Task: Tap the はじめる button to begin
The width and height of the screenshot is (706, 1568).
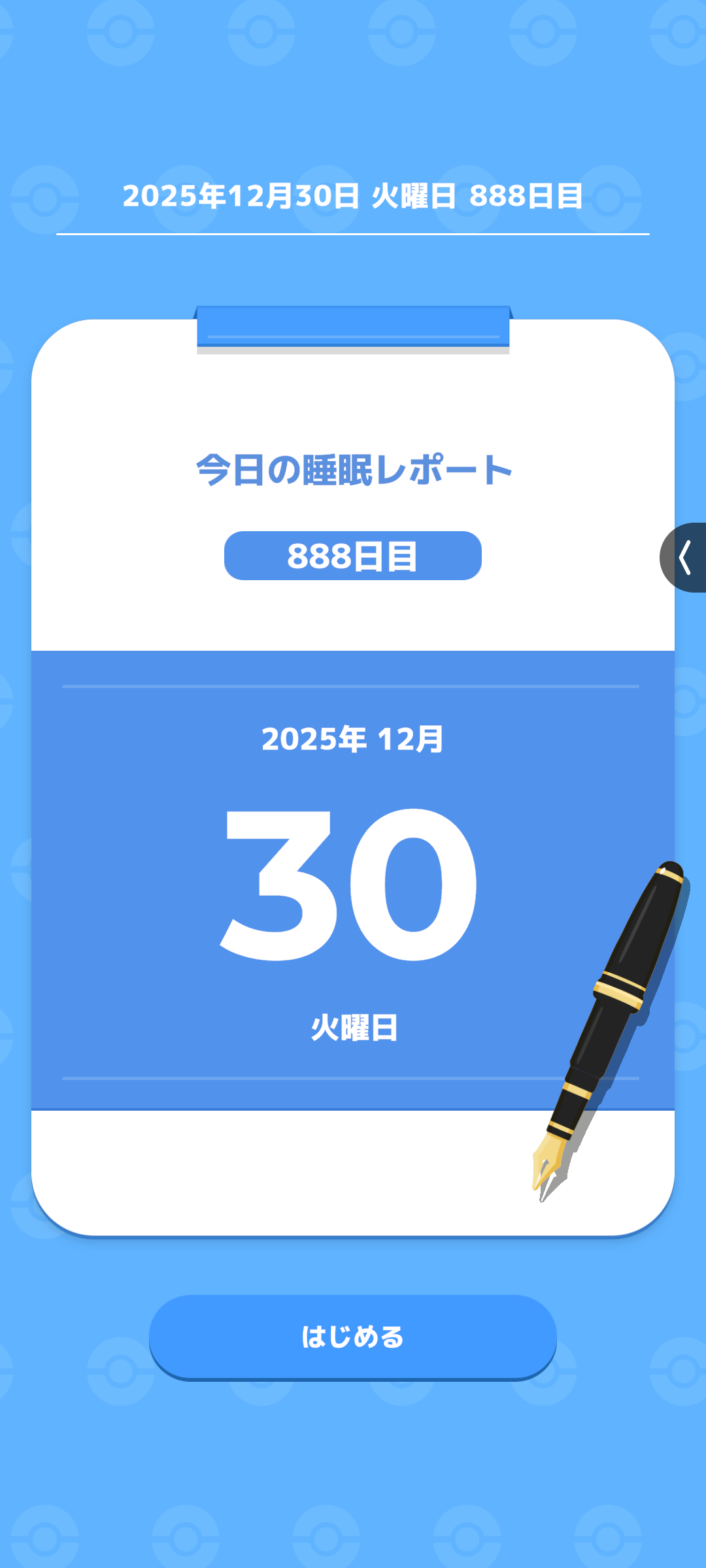Action: tap(353, 1337)
